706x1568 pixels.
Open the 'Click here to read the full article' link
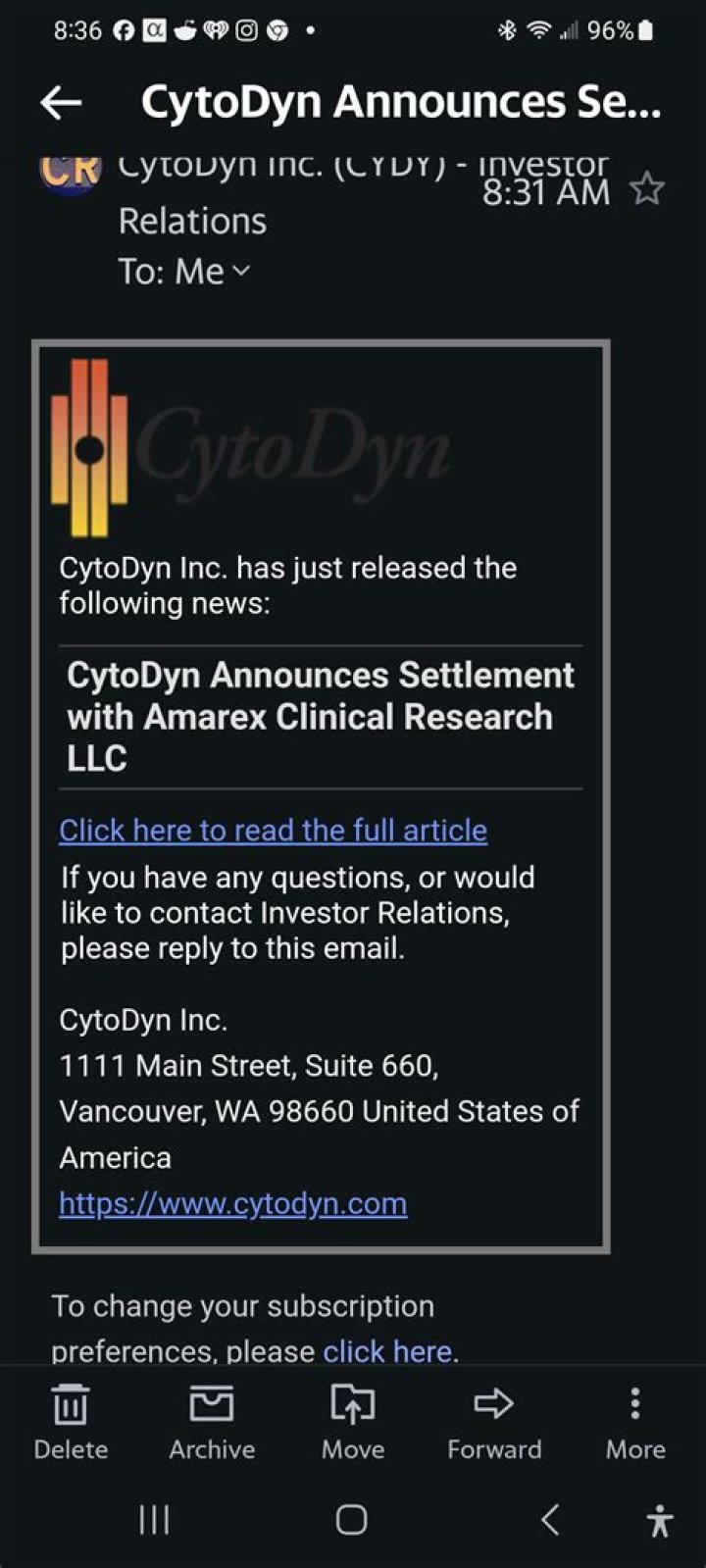273,831
